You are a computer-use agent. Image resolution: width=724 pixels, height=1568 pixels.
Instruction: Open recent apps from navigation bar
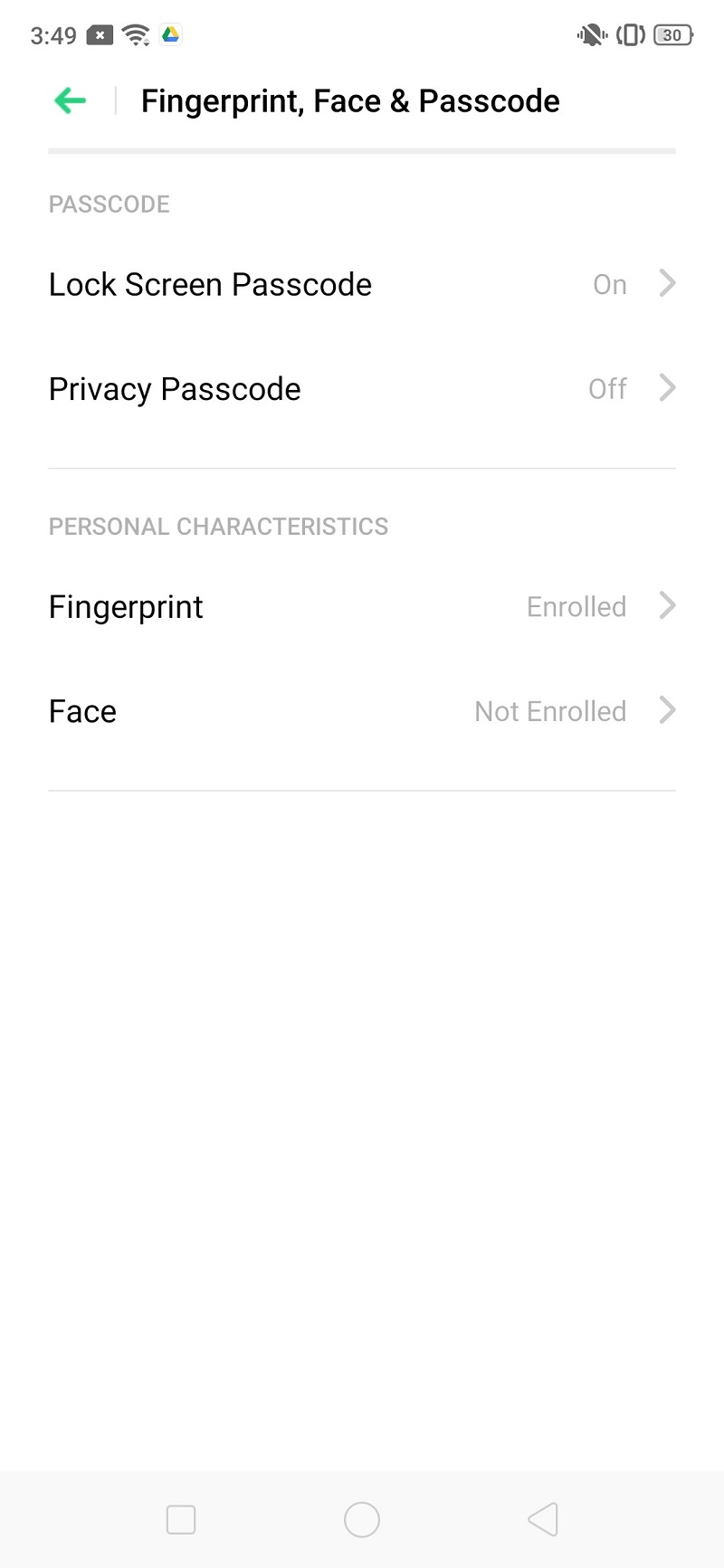181,1519
